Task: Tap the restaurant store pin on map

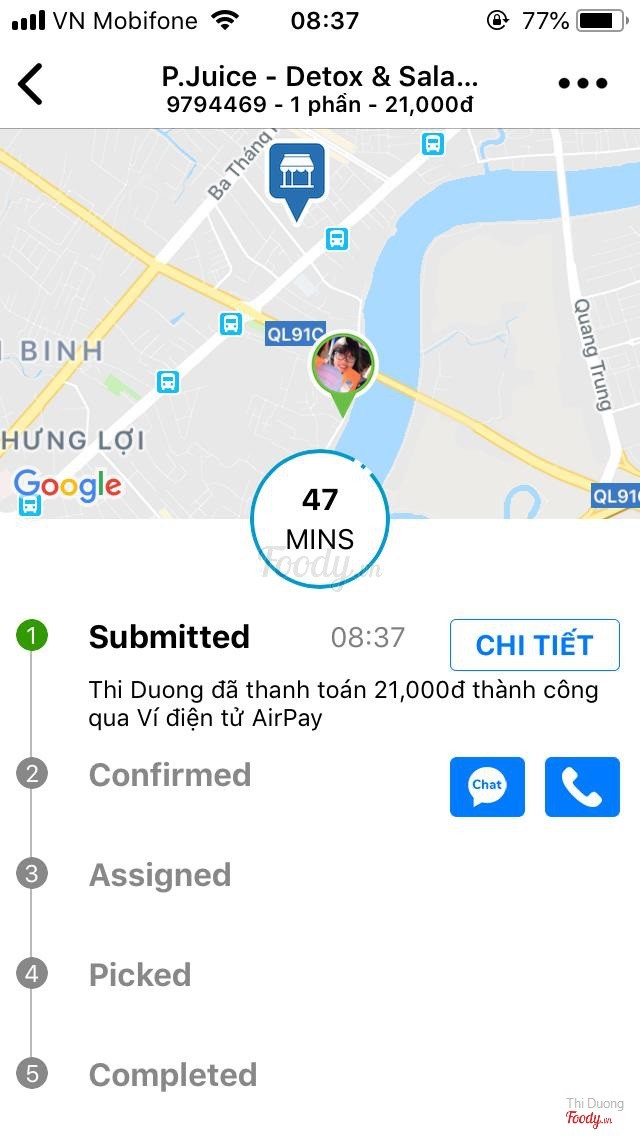Action: click(x=297, y=177)
